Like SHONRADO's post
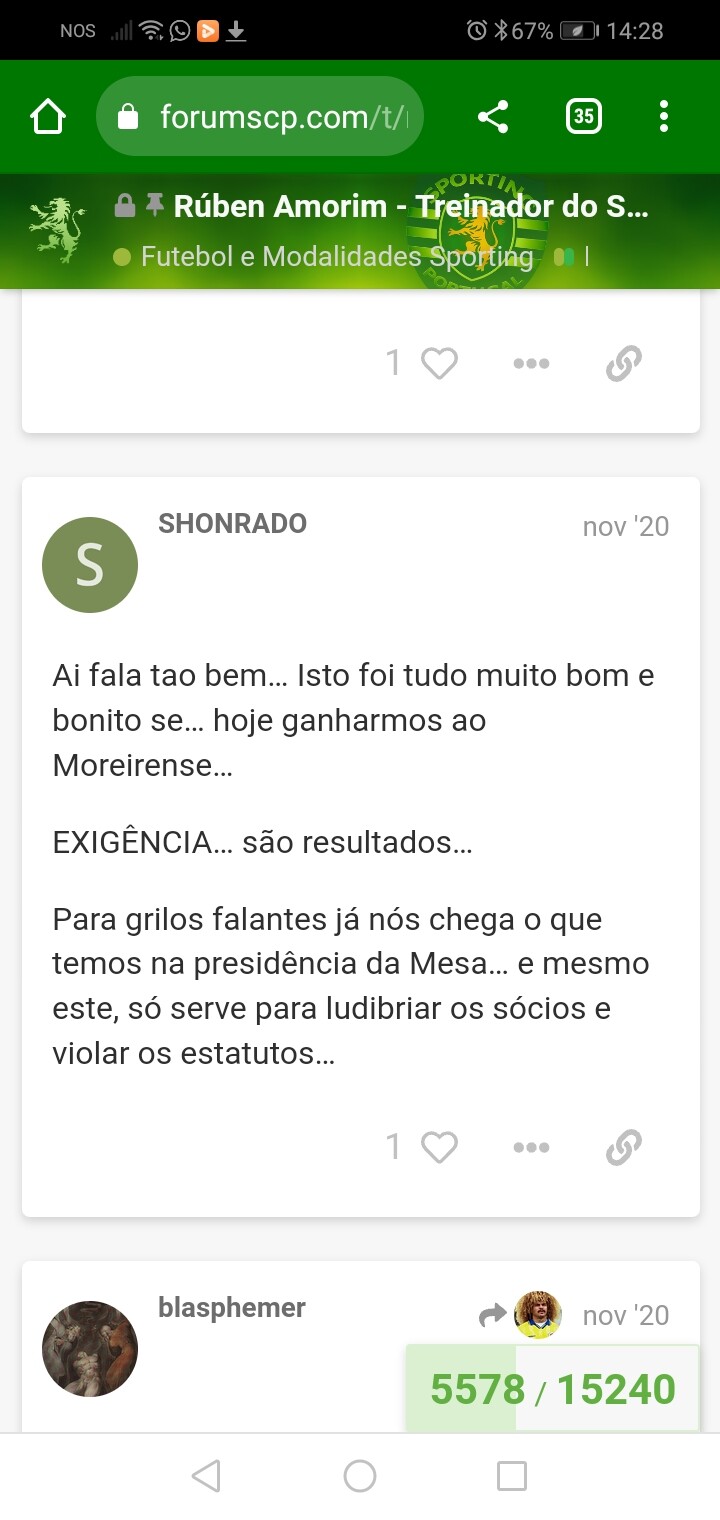Image resolution: width=720 pixels, height=1520 pixels. (439, 1147)
